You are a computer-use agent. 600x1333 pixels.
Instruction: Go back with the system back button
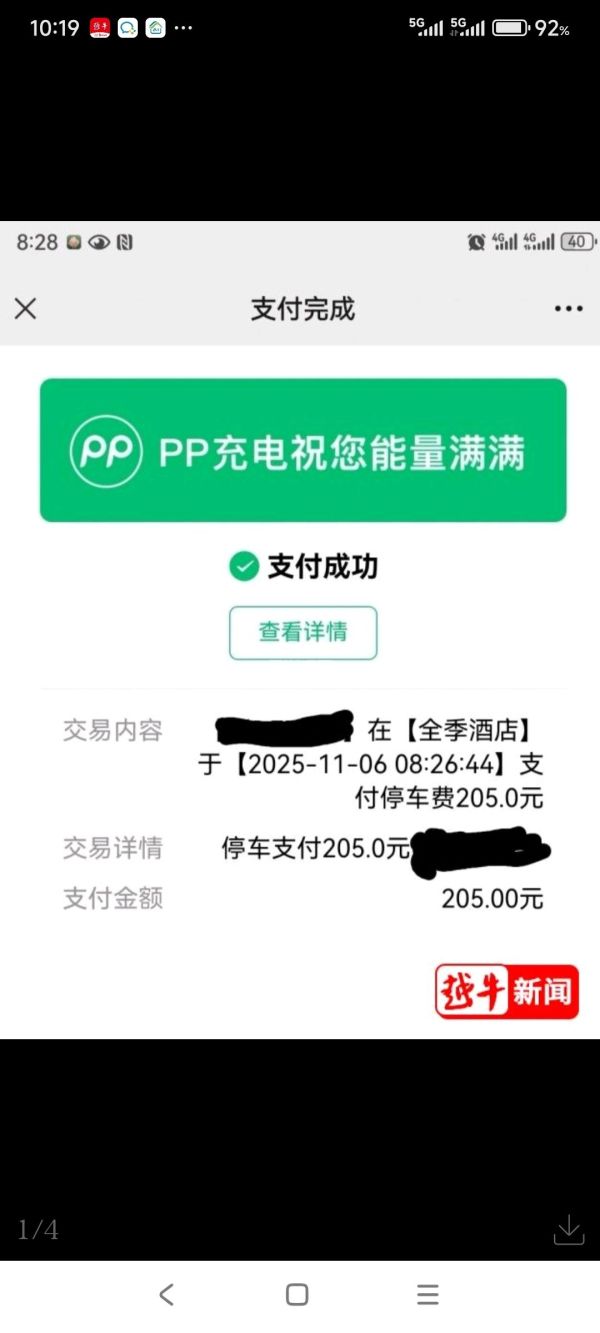(167, 1295)
